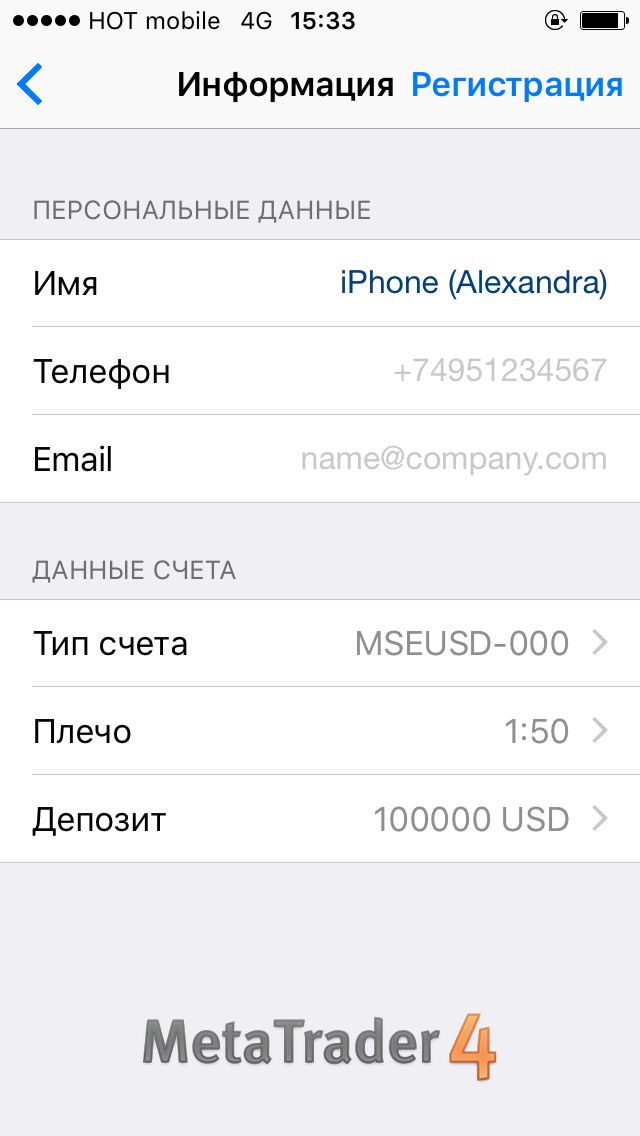Select the Телефон phone number field
The width and height of the screenshot is (640, 1136).
[320, 371]
